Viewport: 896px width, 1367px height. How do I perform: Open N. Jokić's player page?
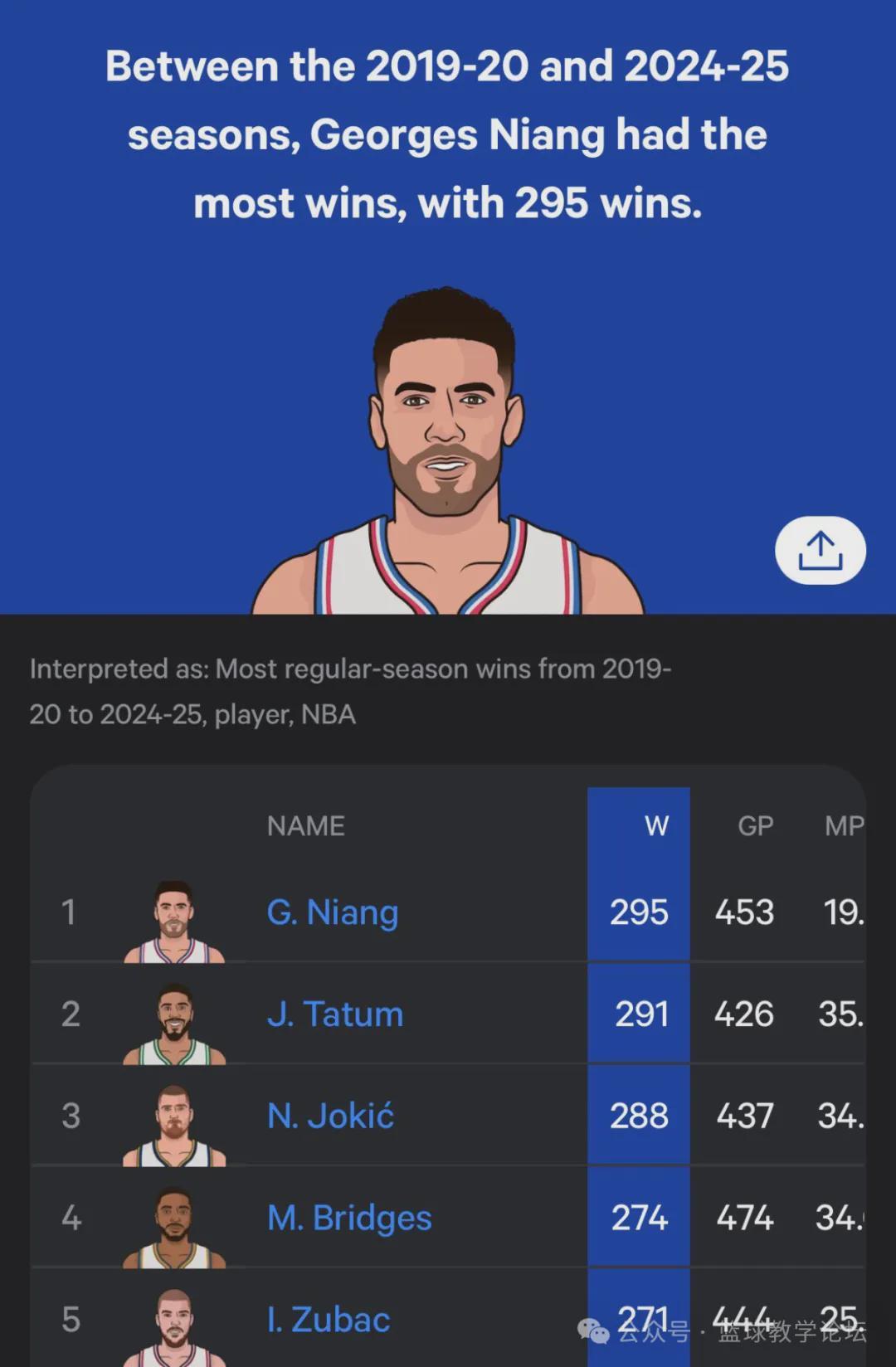click(330, 1116)
